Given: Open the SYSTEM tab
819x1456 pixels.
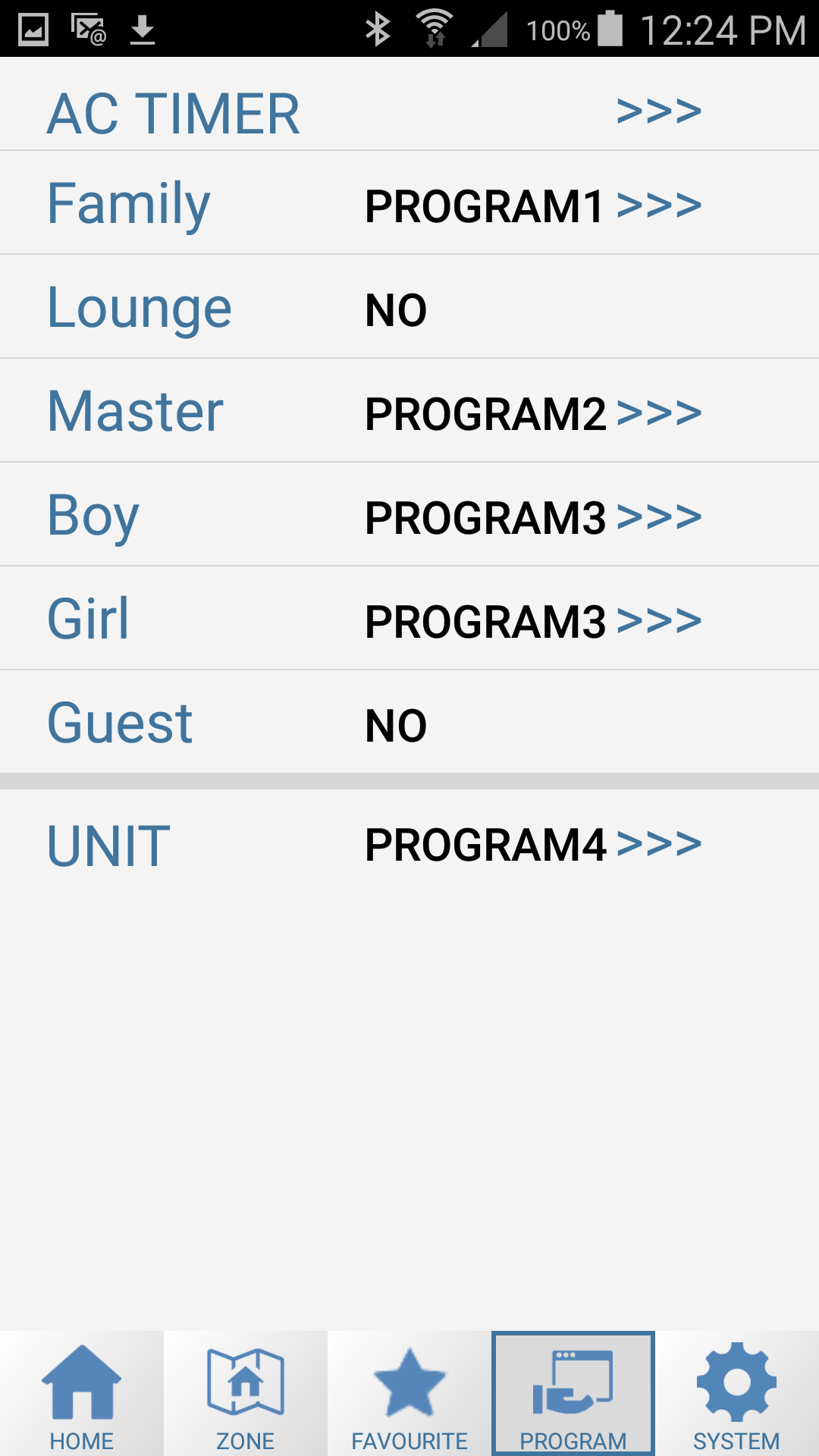Looking at the screenshot, I should pos(736,1394).
